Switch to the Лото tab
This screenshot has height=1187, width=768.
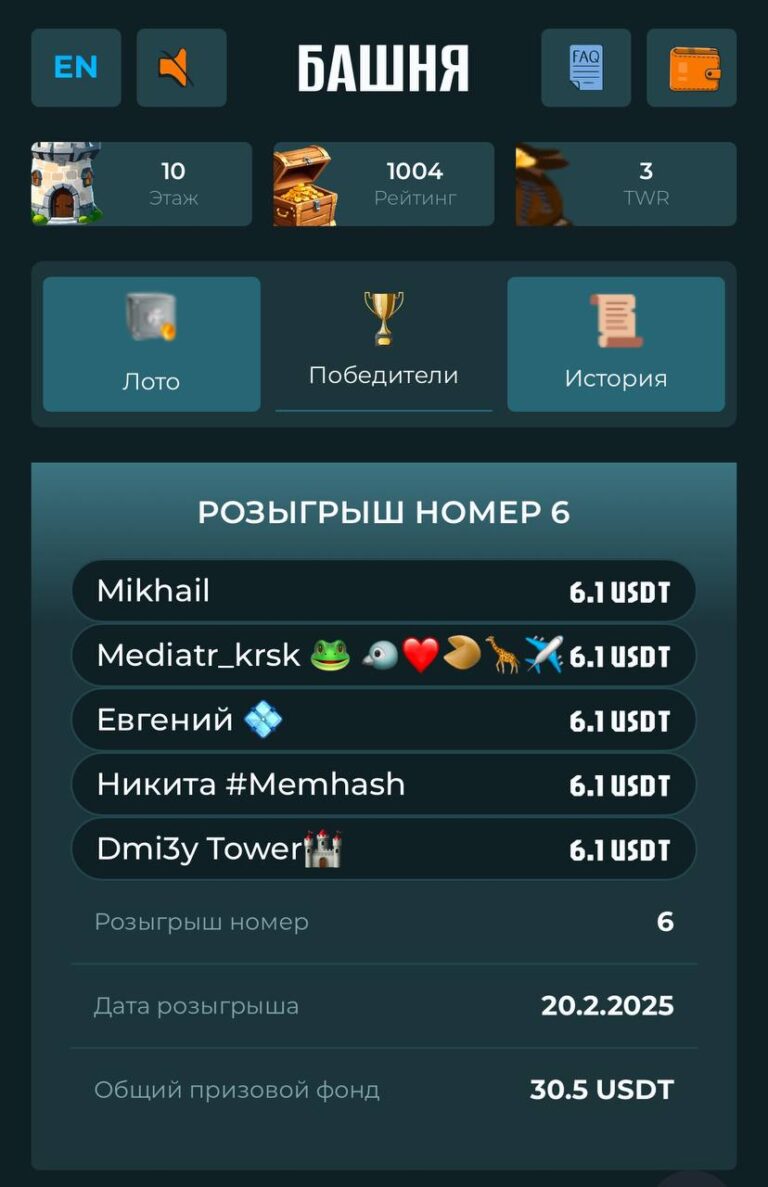[x=151, y=344]
